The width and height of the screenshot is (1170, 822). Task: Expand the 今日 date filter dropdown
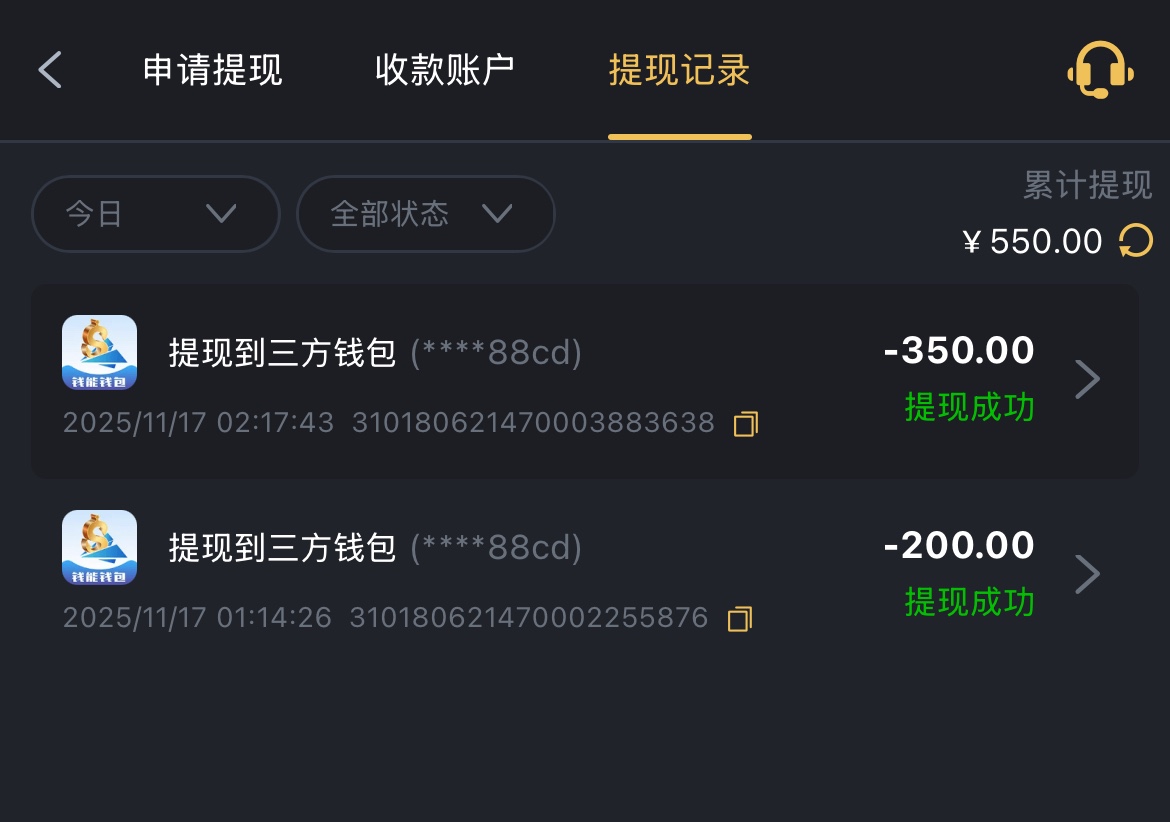[x=155, y=214]
